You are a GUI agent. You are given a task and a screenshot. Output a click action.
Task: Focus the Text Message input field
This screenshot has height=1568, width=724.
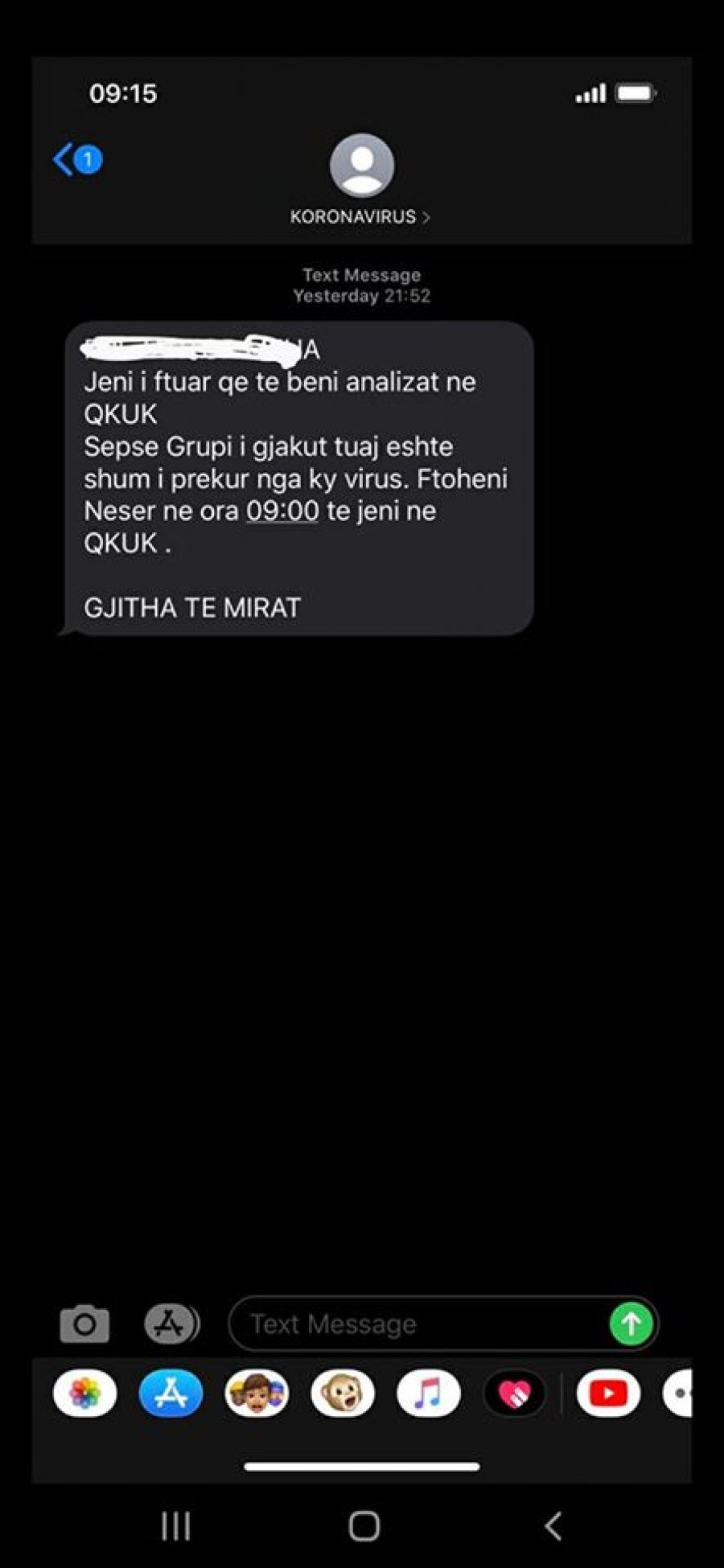[418, 1324]
